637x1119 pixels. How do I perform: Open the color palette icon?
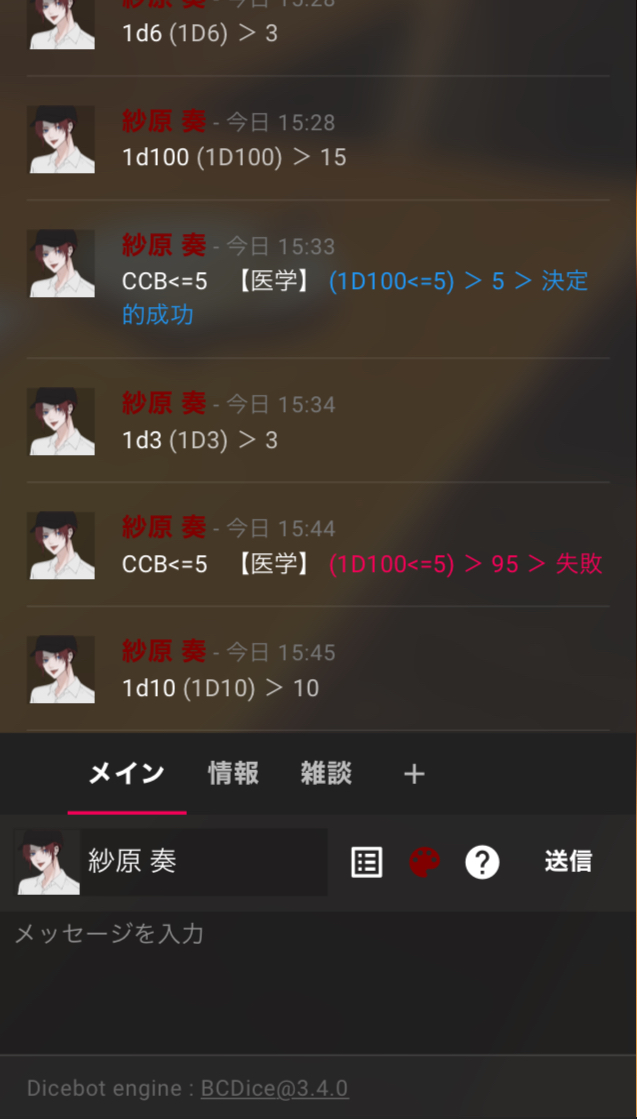click(x=424, y=862)
